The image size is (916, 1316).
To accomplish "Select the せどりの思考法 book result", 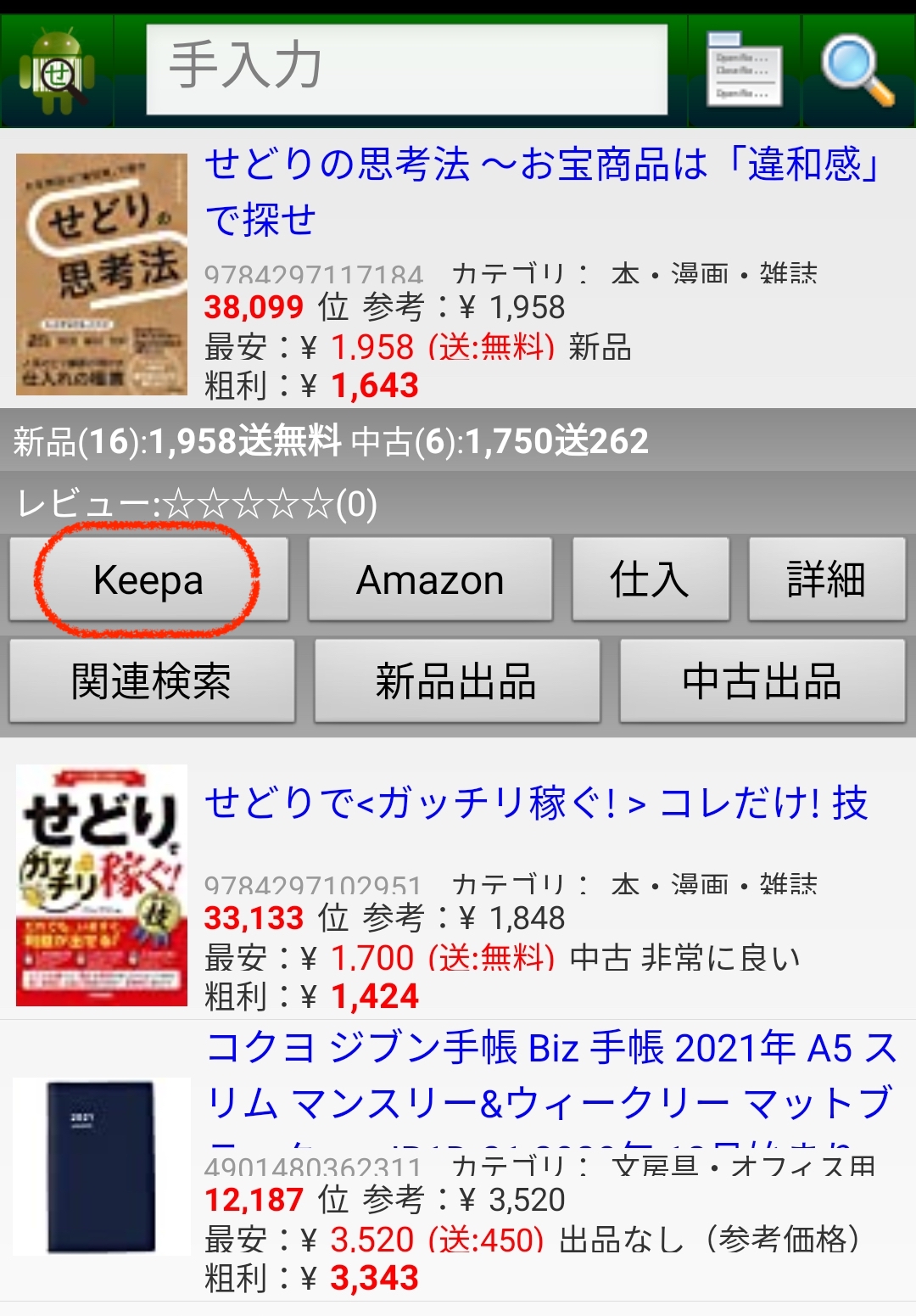I will tap(543, 191).
